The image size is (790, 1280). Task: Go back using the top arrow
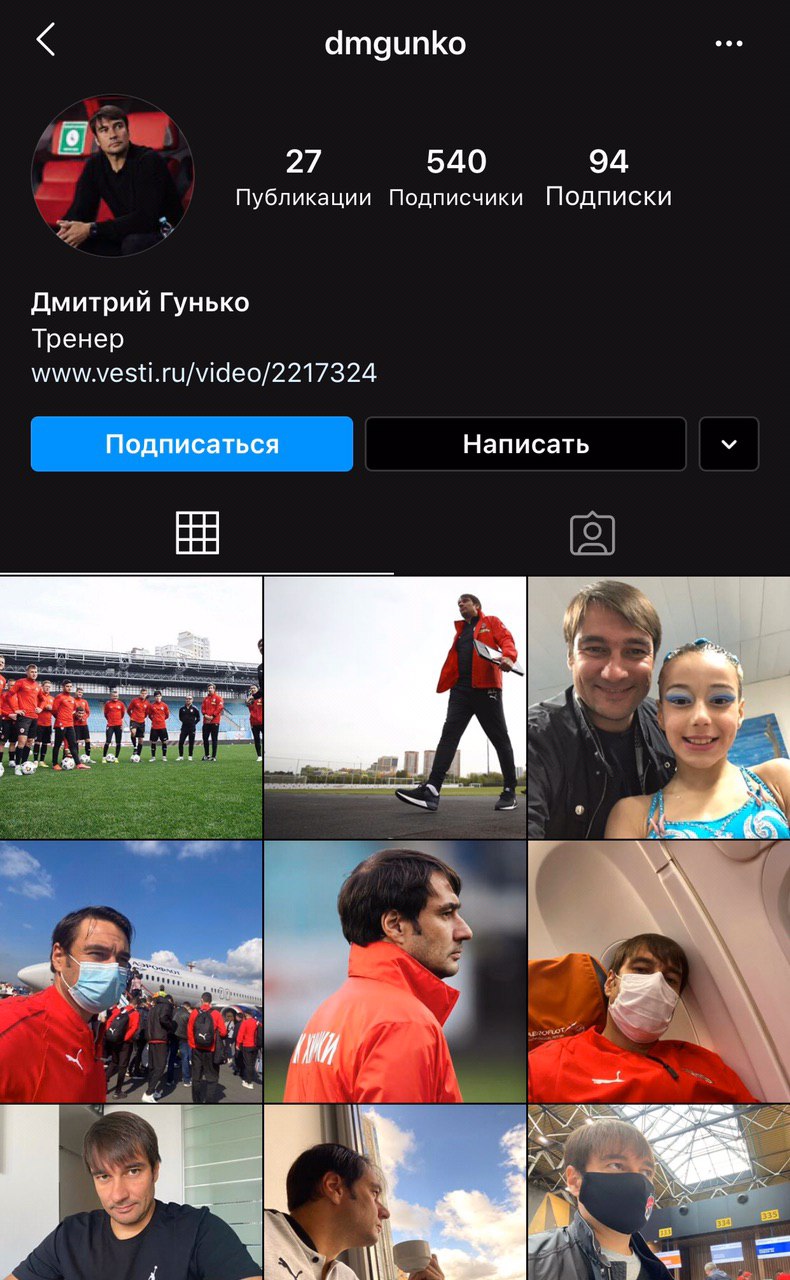point(45,41)
